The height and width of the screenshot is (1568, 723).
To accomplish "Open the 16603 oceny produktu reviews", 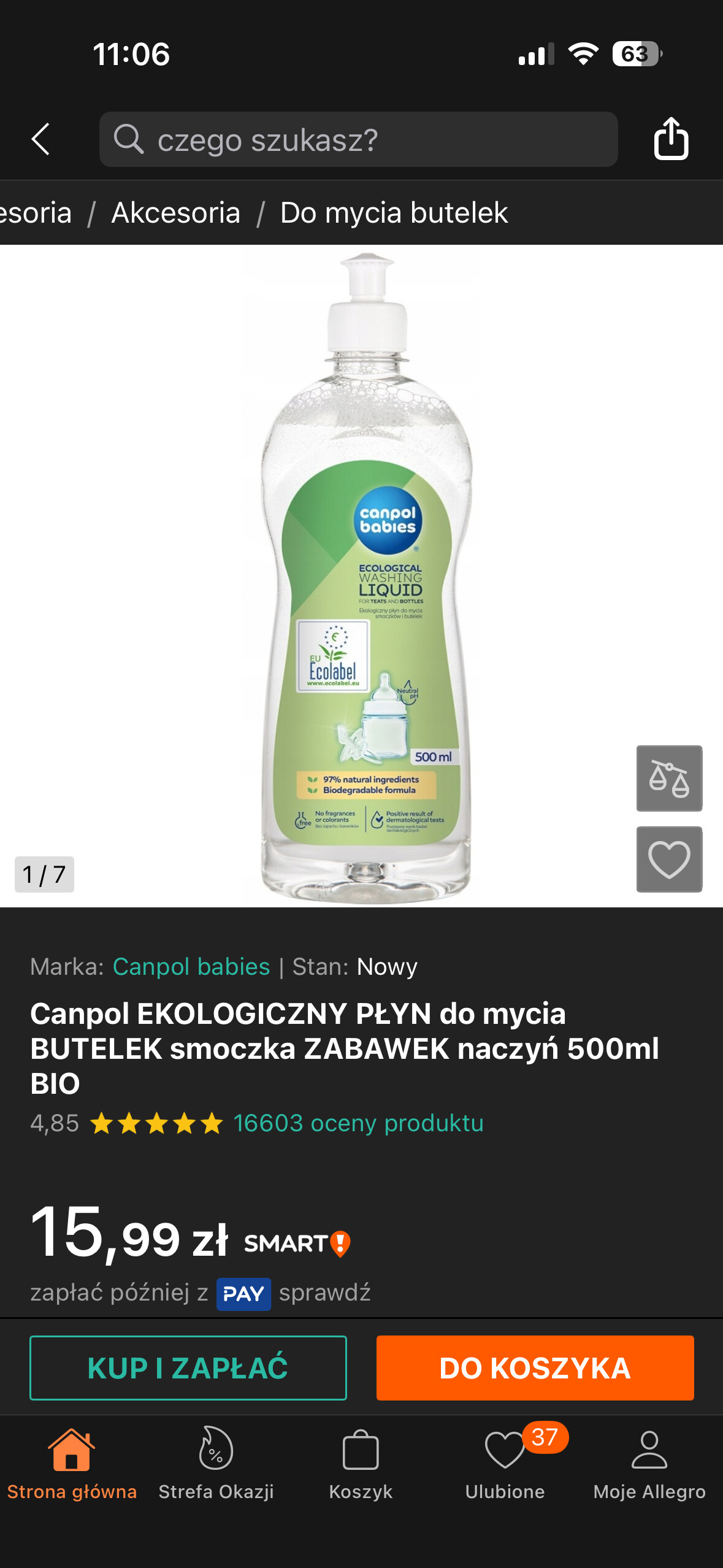I will click(358, 1123).
